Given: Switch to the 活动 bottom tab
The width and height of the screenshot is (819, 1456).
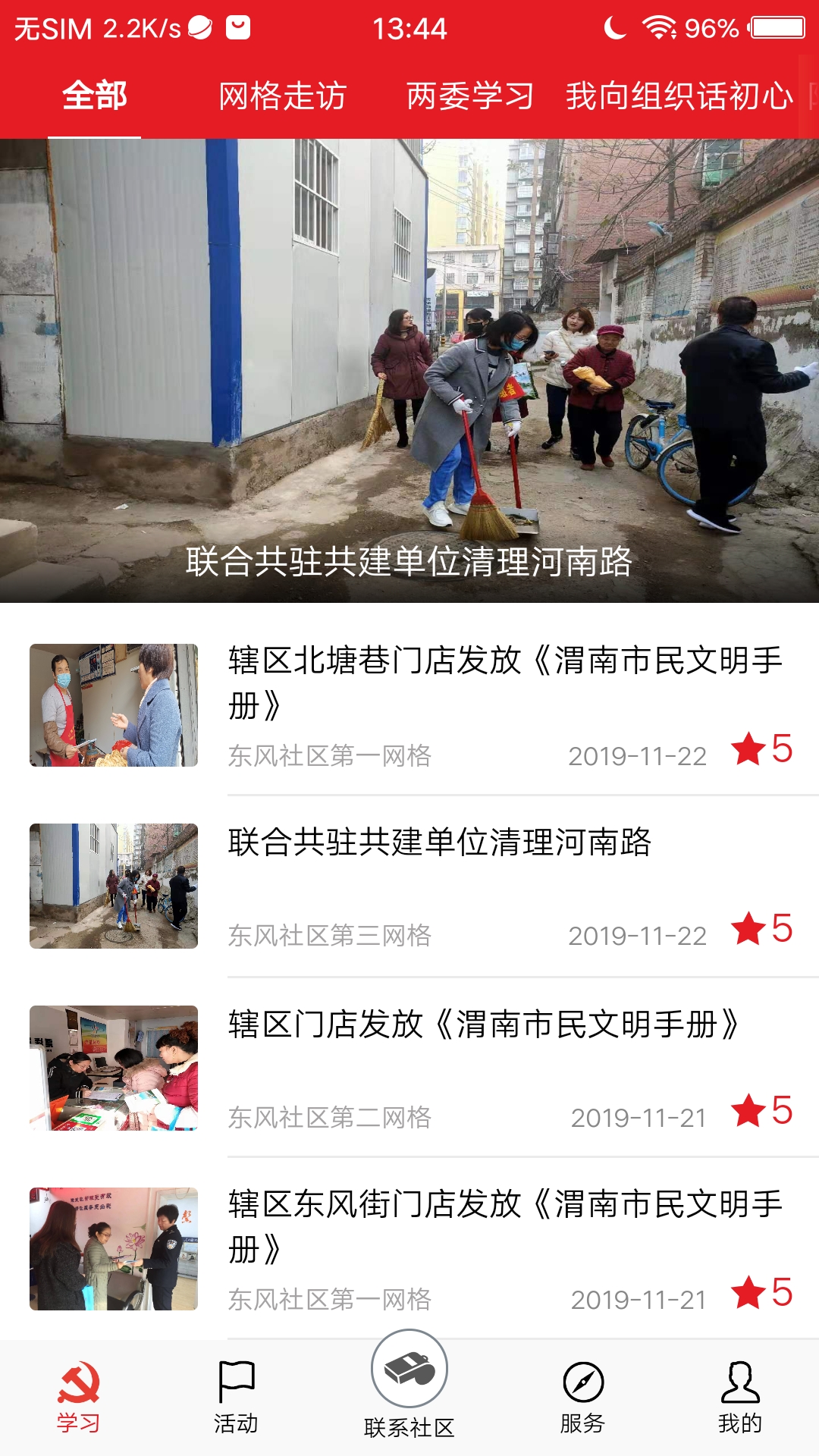Looking at the screenshot, I should [x=236, y=1397].
